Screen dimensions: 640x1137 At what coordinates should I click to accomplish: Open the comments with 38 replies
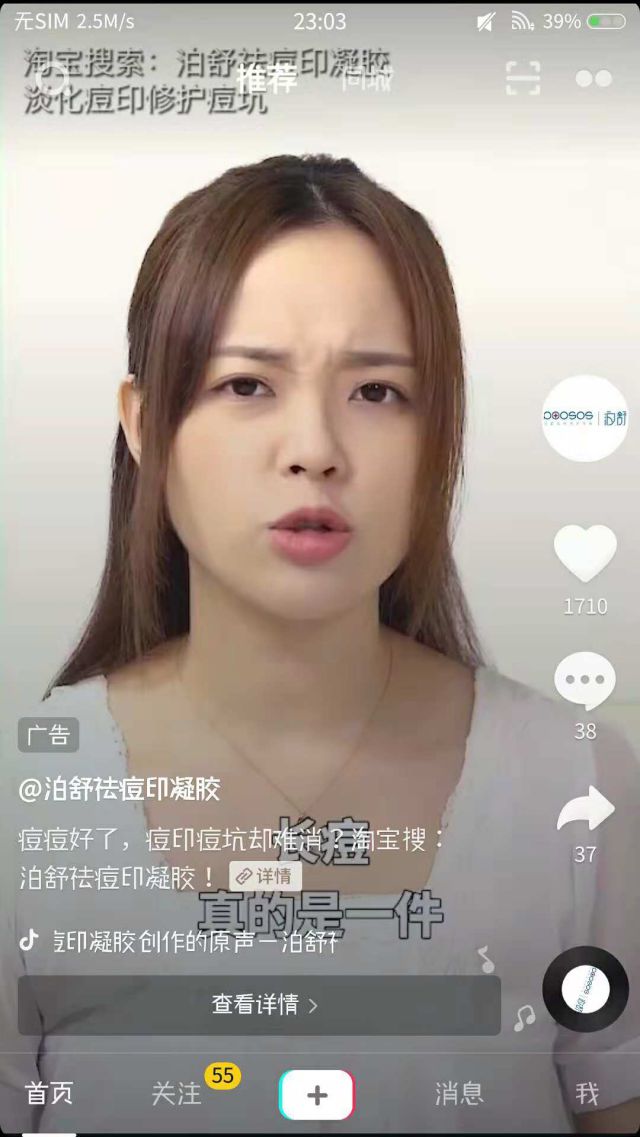pyautogui.click(x=585, y=681)
